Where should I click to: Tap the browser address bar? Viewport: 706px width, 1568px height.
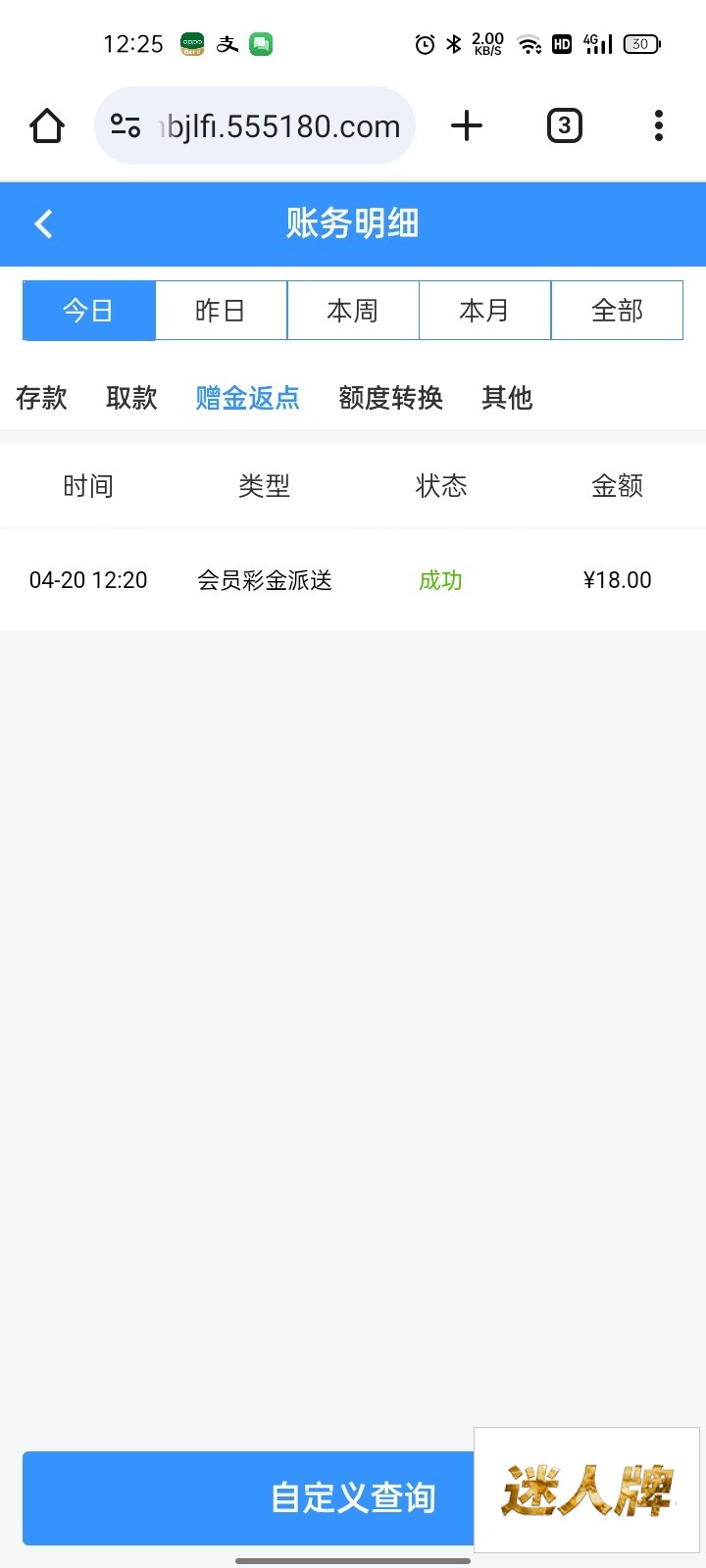tap(265, 125)
